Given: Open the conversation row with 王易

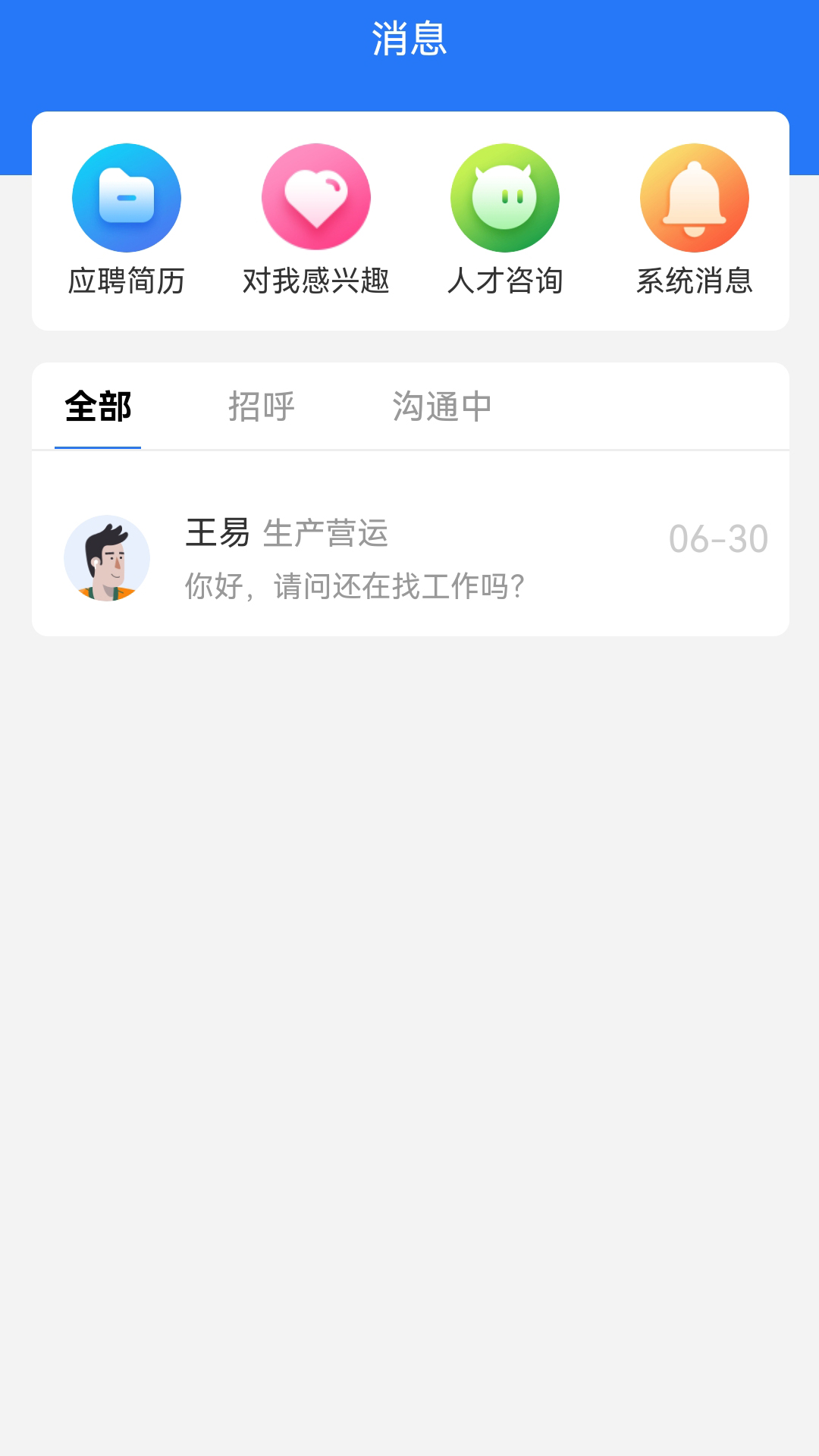Looking at the screenshot, I should point(409,557).
